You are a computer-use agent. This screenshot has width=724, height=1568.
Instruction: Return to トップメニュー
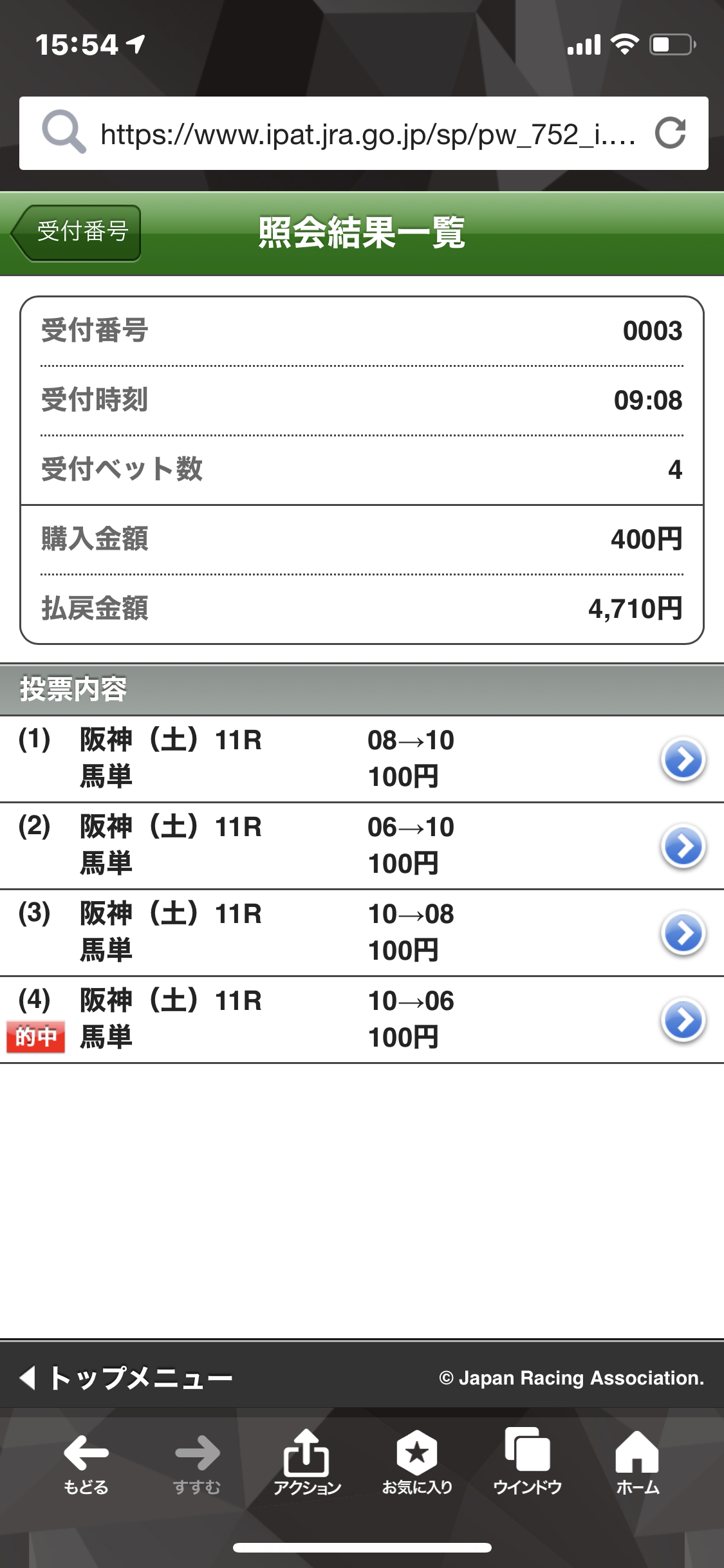tap(127, 1378)
